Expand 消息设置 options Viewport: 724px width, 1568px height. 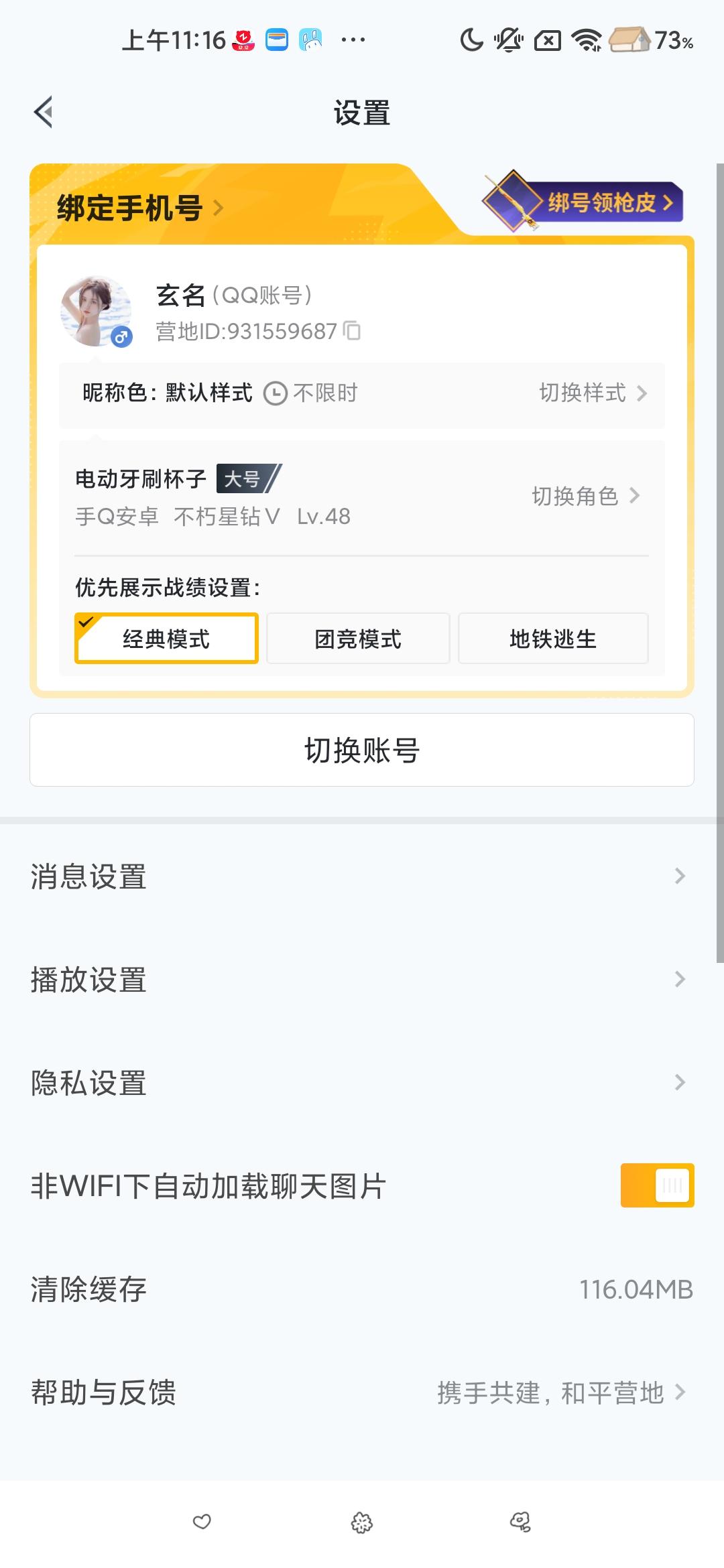pyautogui.click(x=362, y=876)
